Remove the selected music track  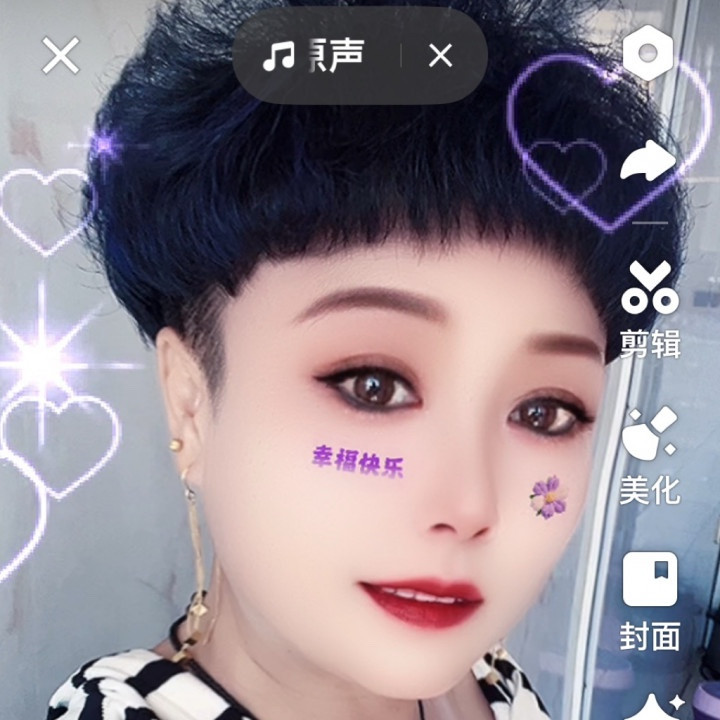tap(440, 57)
